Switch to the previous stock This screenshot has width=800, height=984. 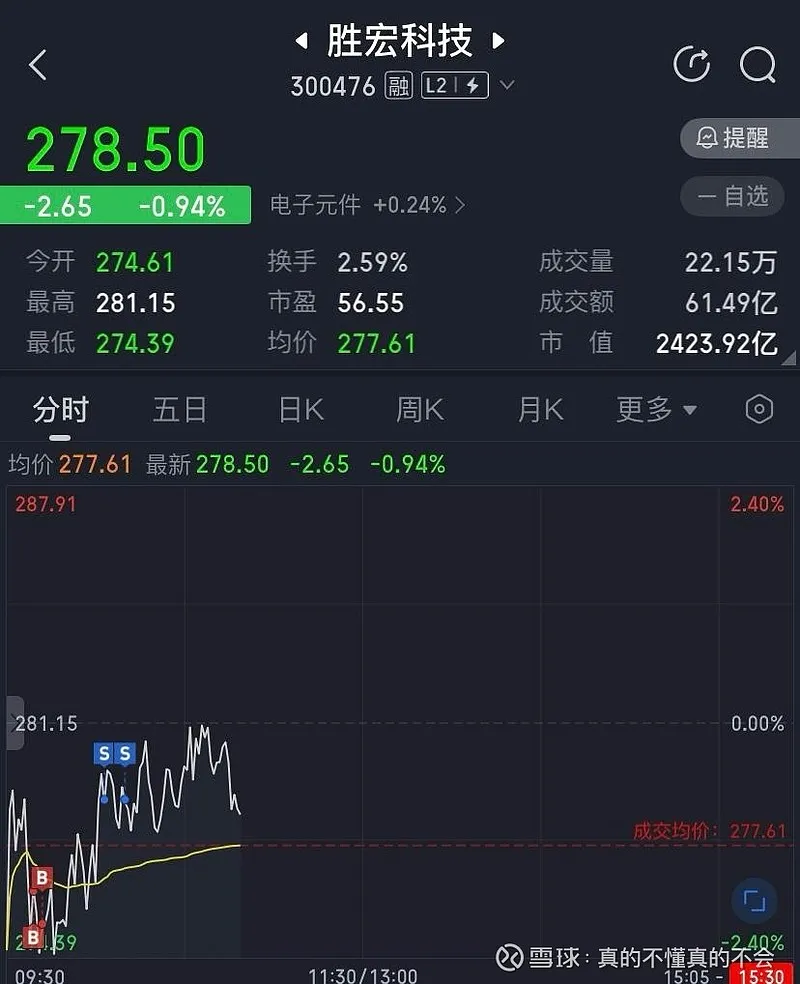(301, 42)
